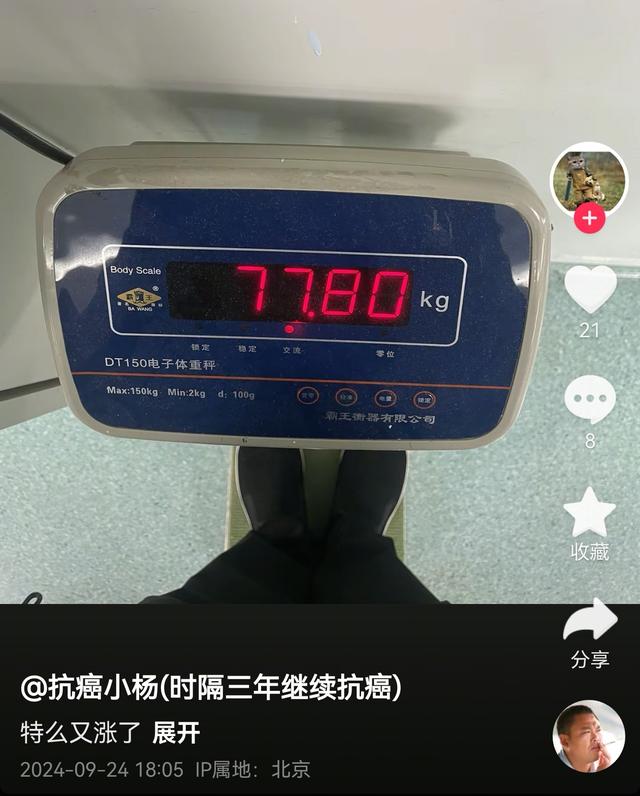
Task: Open the comments bubble
Action: coord(590,399)
